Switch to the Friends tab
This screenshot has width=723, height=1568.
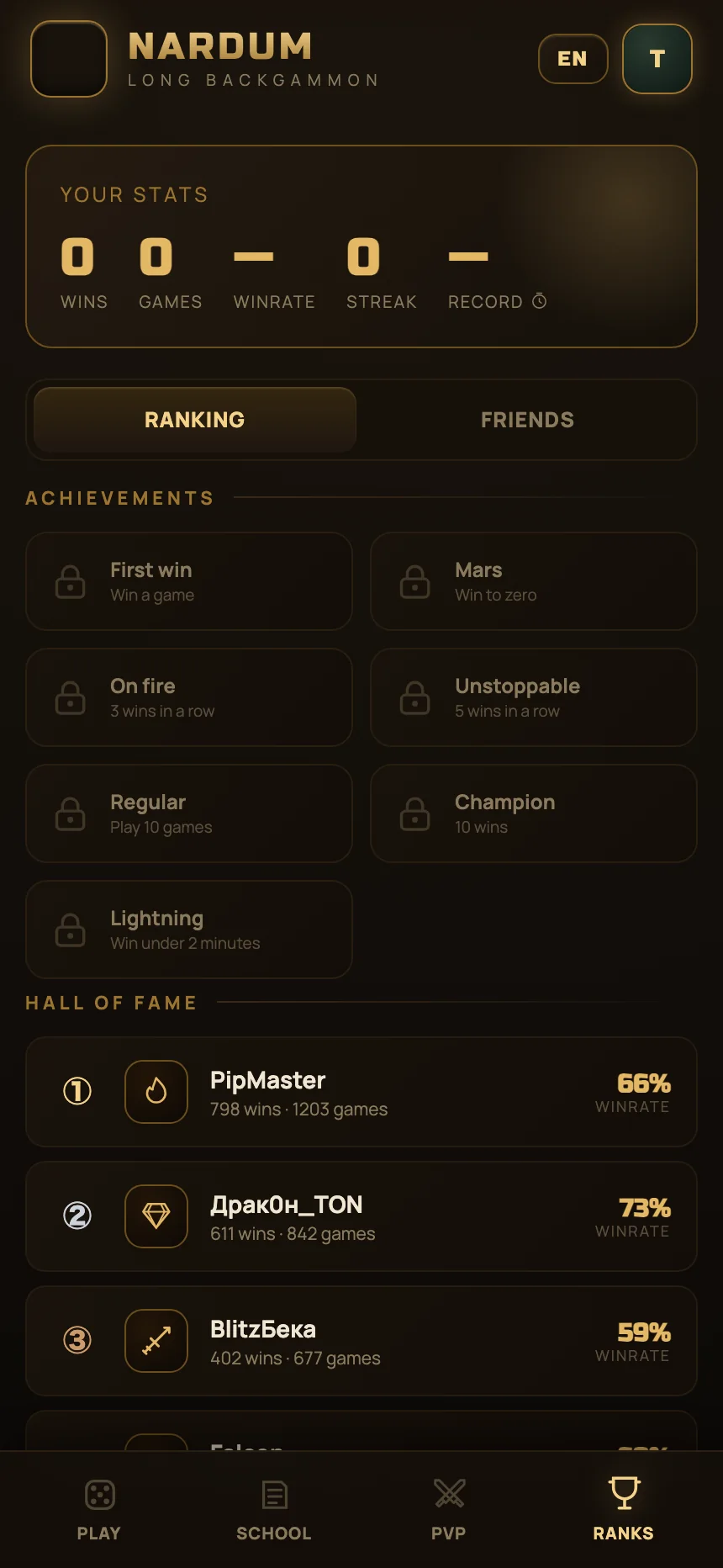coord(527,420)
